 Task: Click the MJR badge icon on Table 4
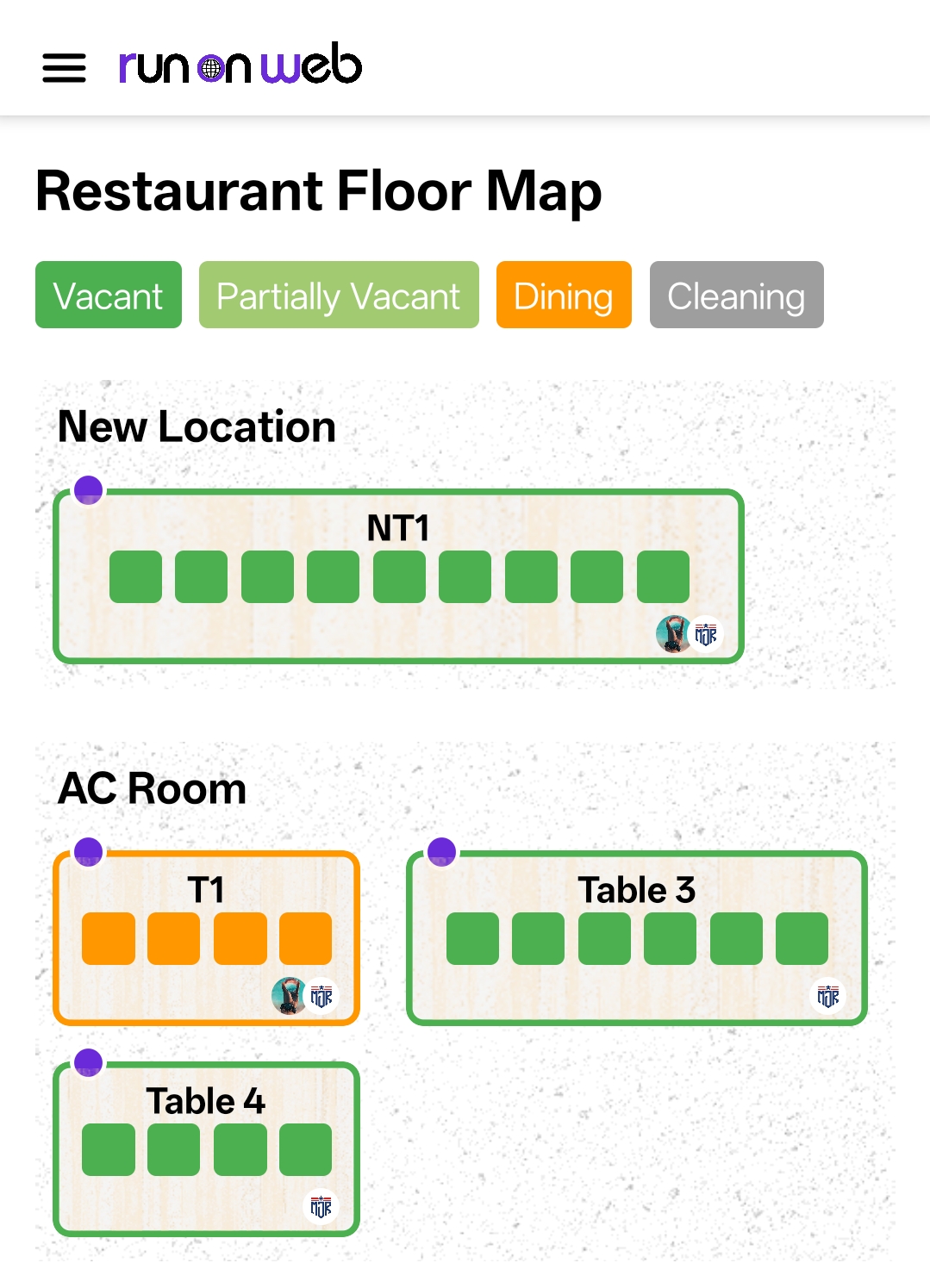tap(321, 1206)
